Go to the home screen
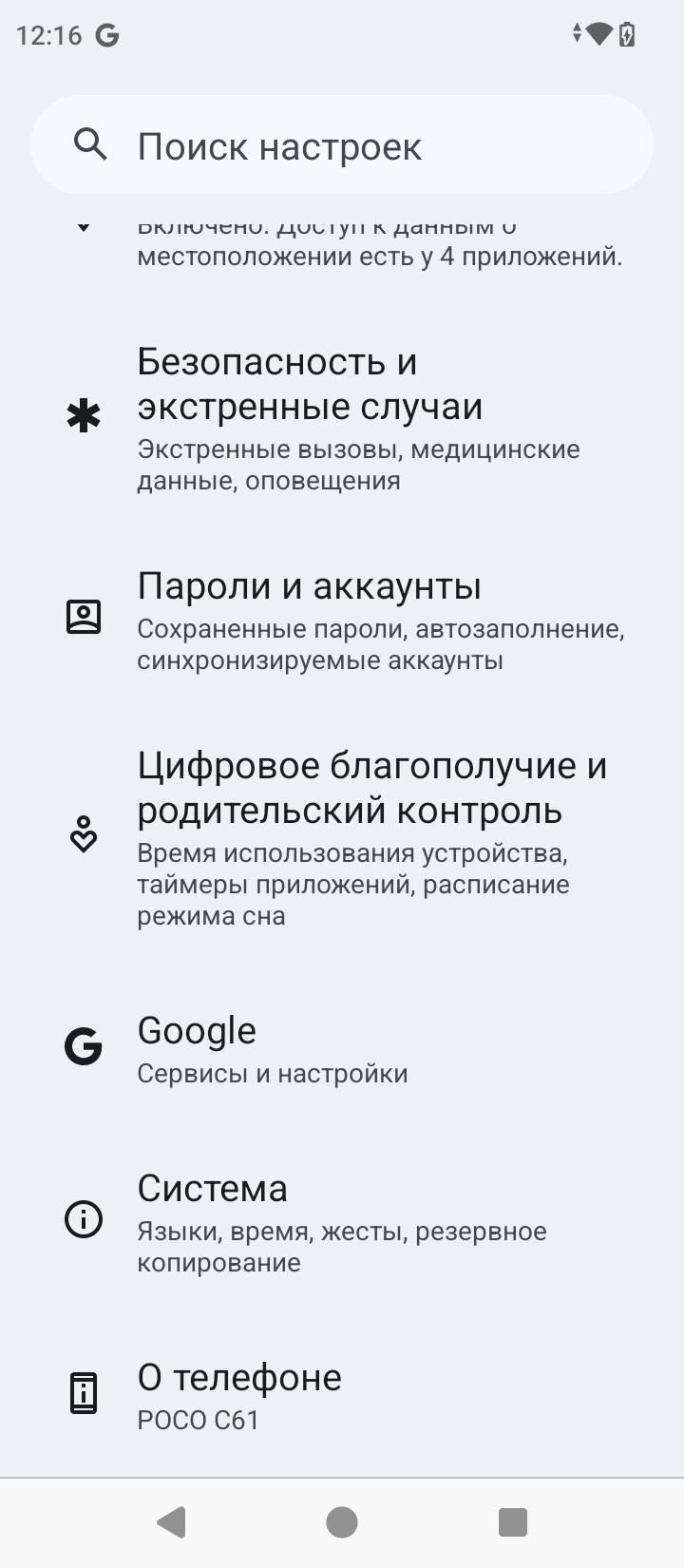This screenshot has width=684, height=1568. tap(342, 1522)
